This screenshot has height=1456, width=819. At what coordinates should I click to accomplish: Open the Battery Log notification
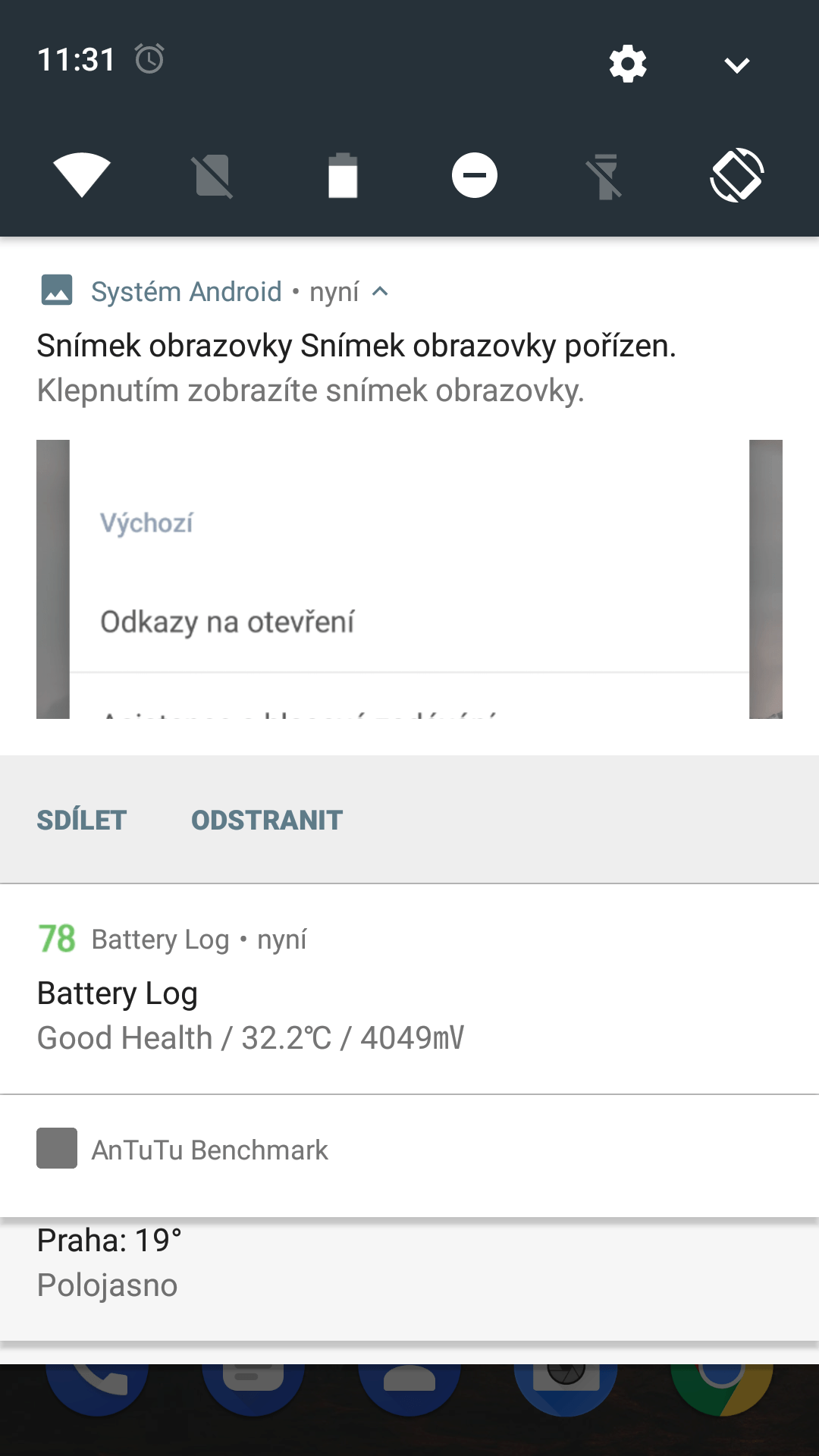point(409,989)
